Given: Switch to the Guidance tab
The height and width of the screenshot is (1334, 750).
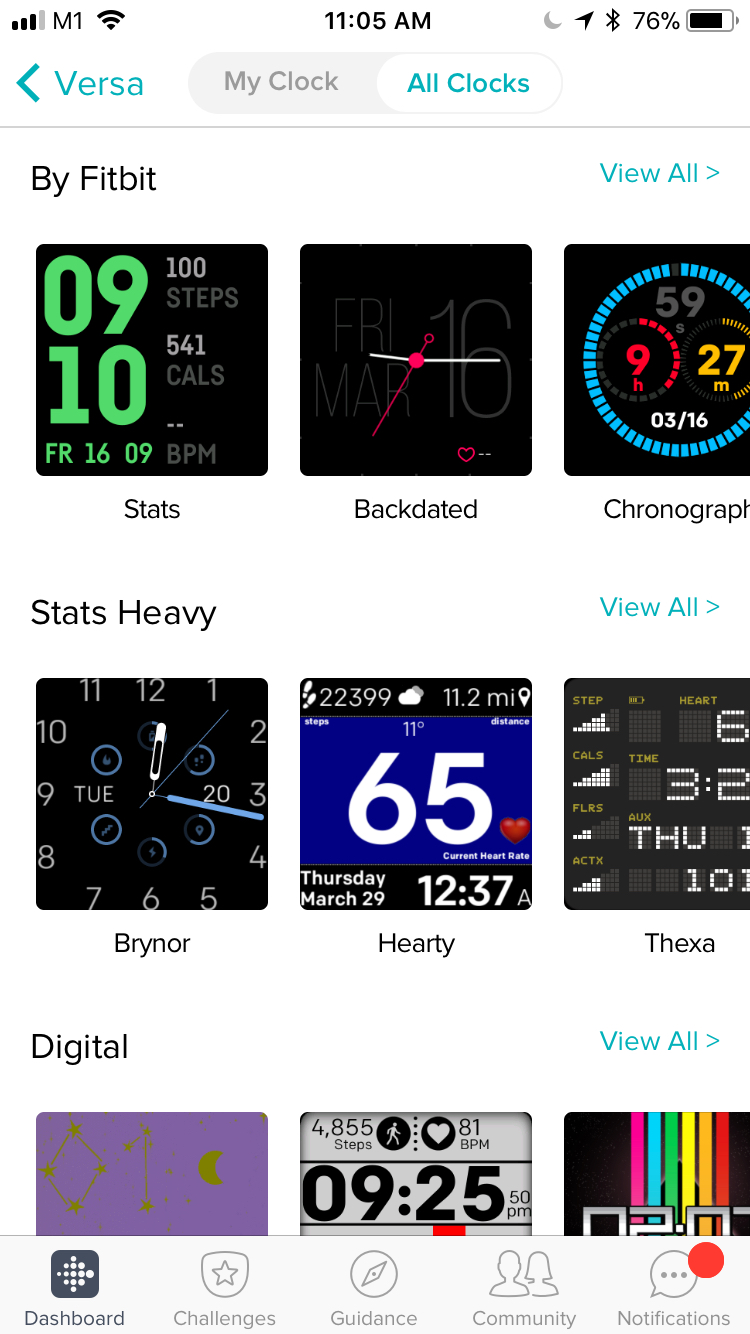Looking at the screenshot, I should [374, 1288].
